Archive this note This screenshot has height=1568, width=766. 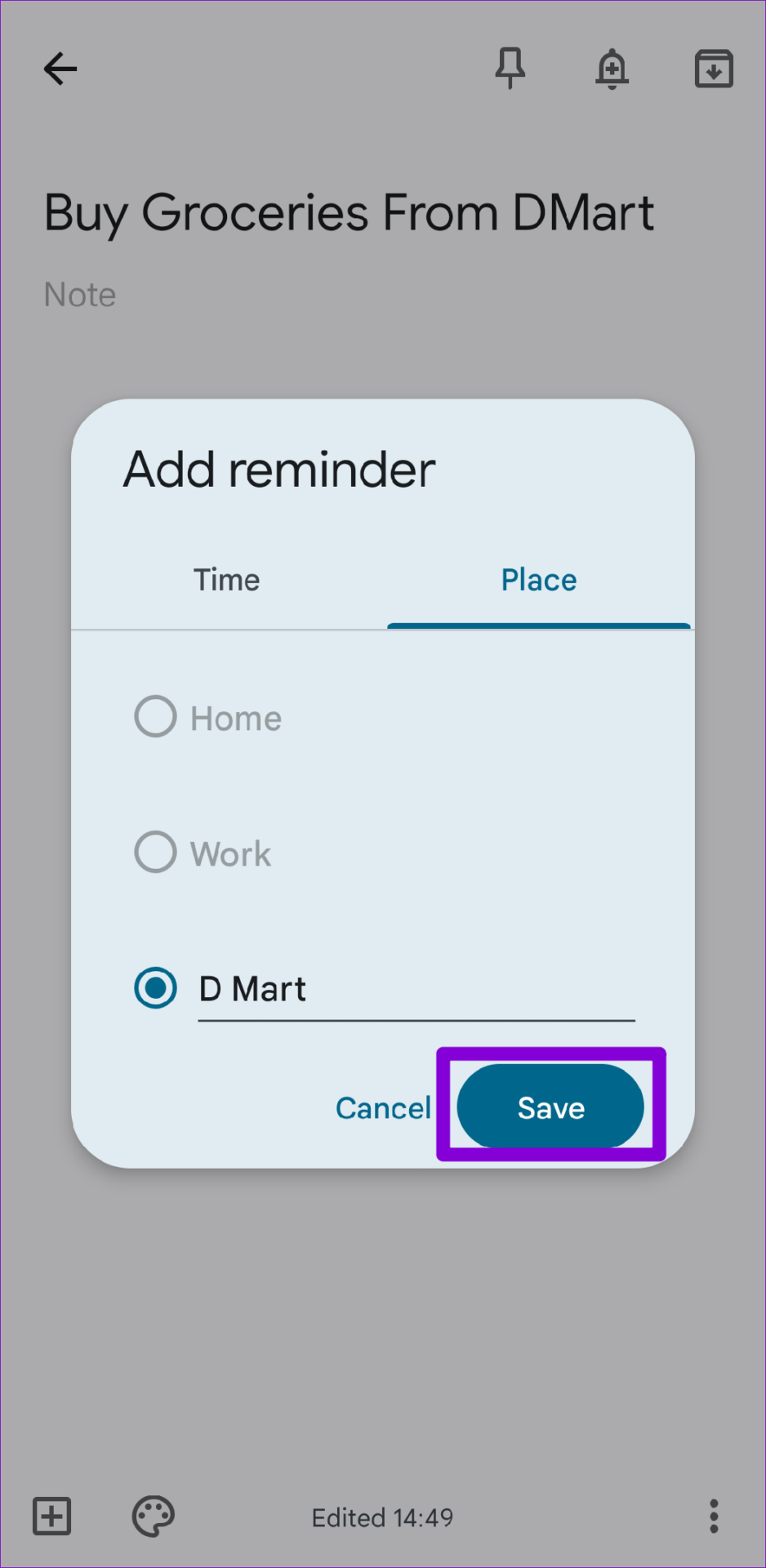point(714,69)
